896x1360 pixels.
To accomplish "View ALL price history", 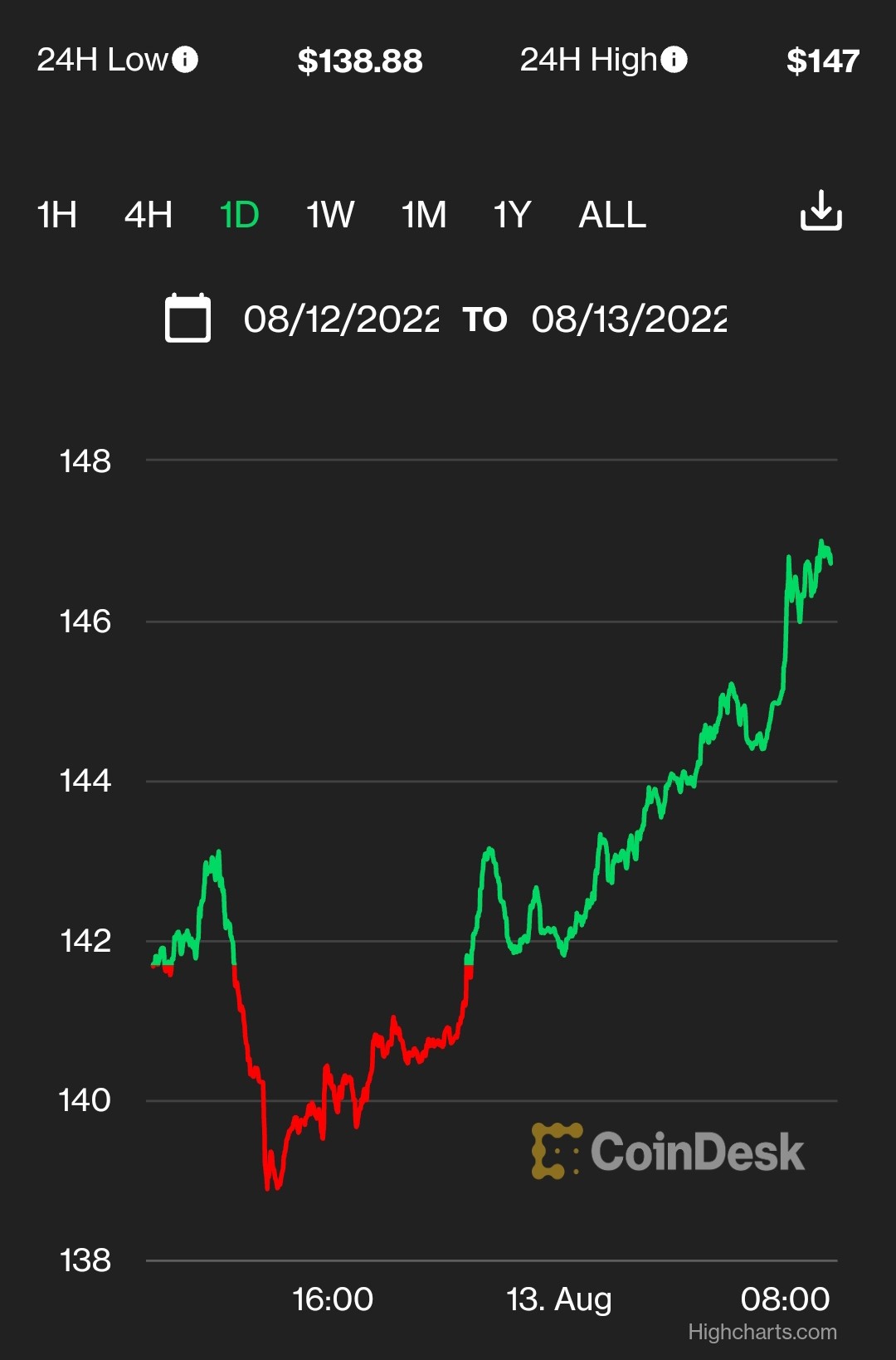I will click(612, 215).
